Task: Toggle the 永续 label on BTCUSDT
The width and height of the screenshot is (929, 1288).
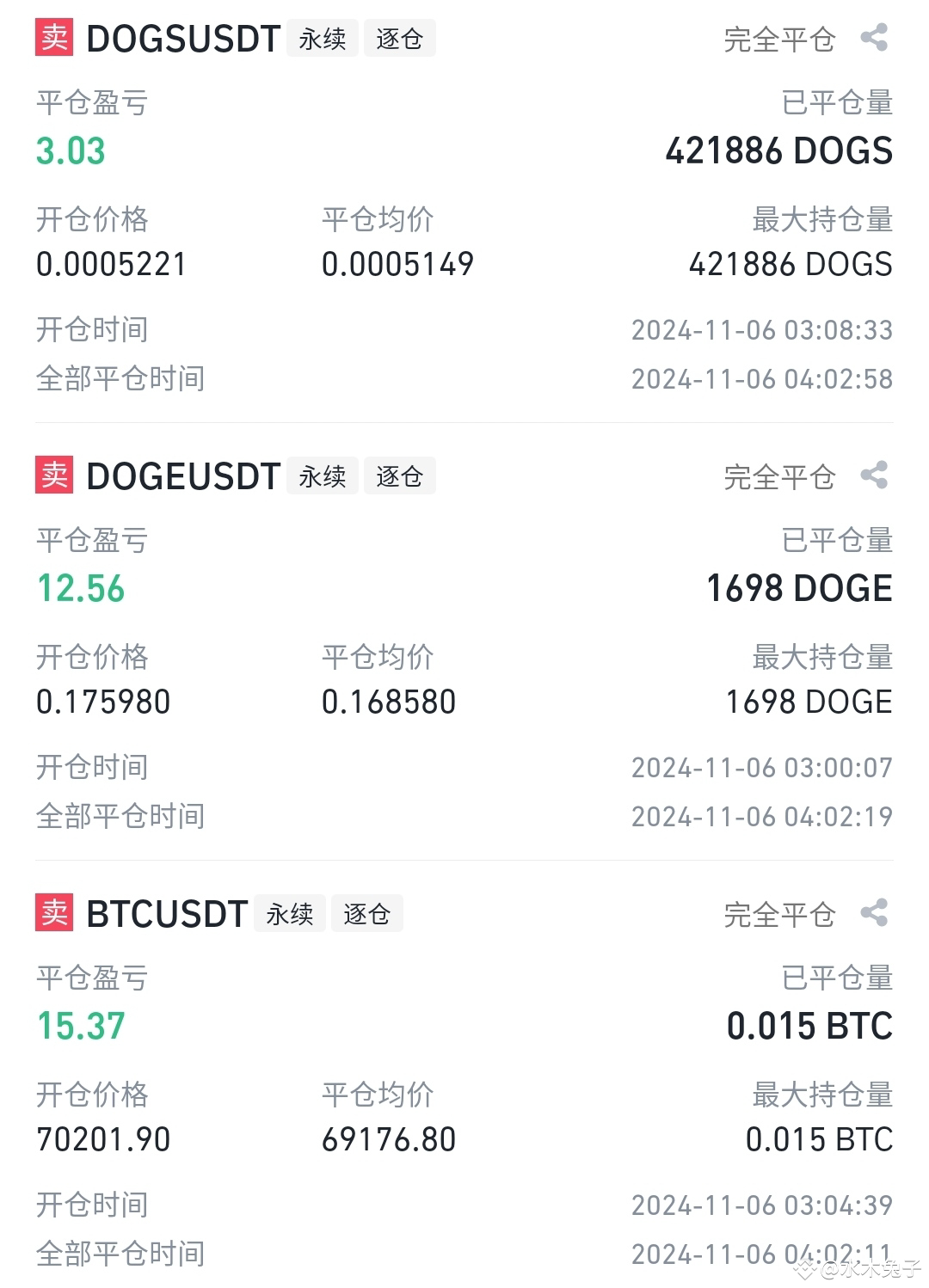Action: pos(289,913)
